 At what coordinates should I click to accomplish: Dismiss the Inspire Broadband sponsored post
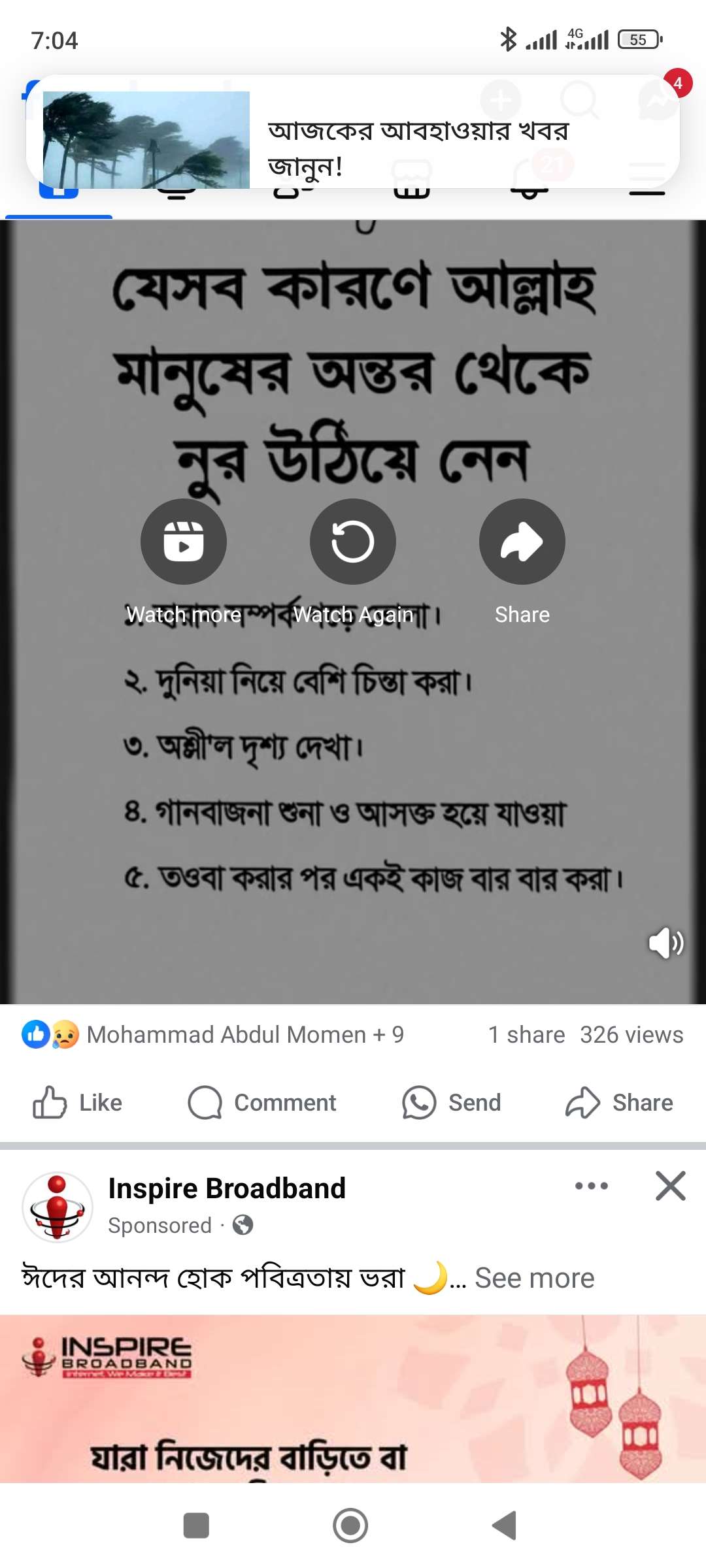(x=670, y=1186)
